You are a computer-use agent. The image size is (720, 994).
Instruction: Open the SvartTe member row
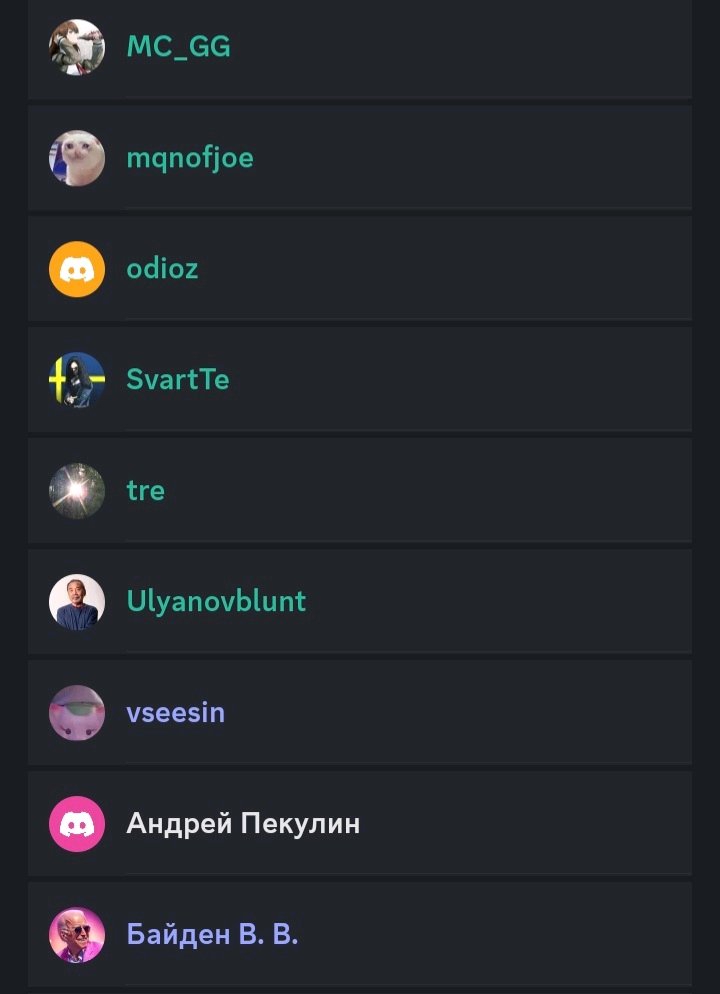[178, 380]
